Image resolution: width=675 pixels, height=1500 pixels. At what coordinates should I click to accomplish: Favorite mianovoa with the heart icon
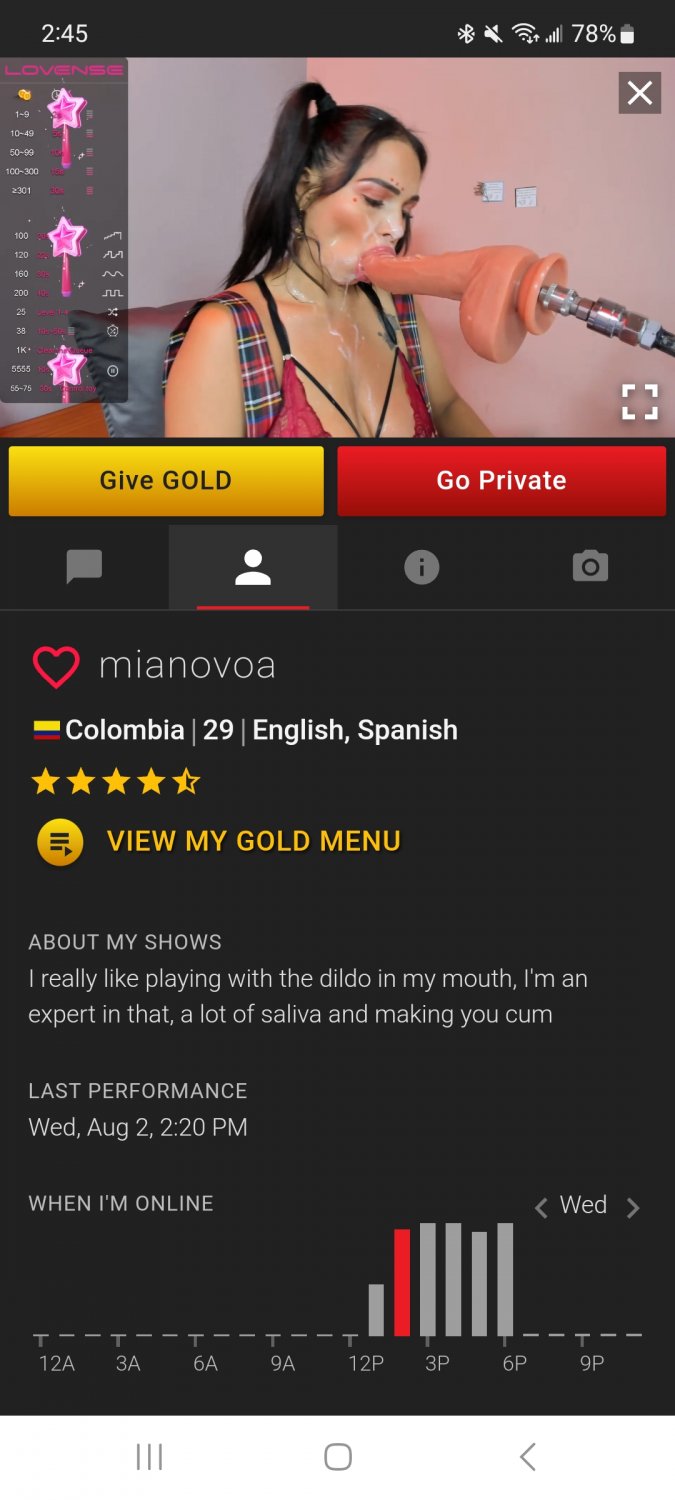[56, 667]
